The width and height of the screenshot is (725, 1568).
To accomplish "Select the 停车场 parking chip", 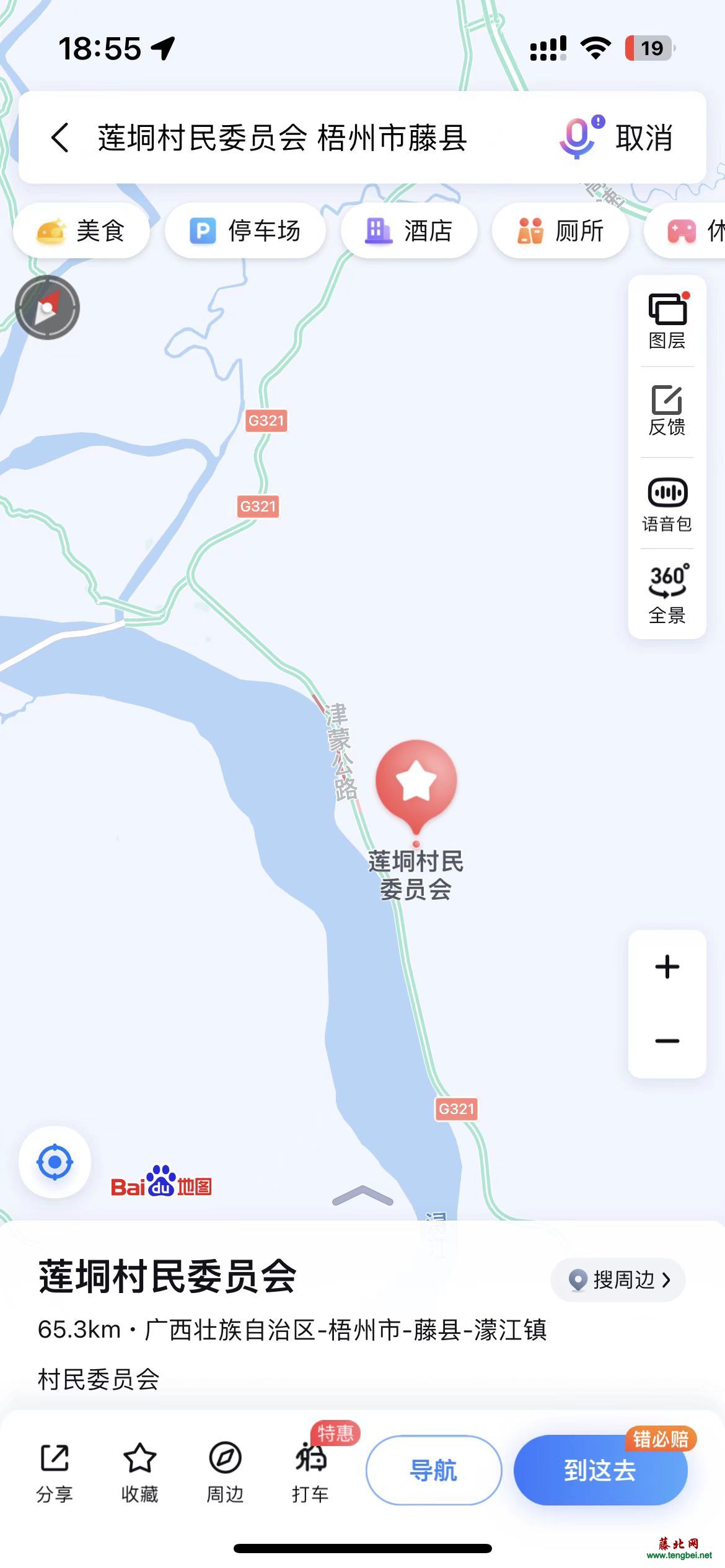I will click(245, 231).
